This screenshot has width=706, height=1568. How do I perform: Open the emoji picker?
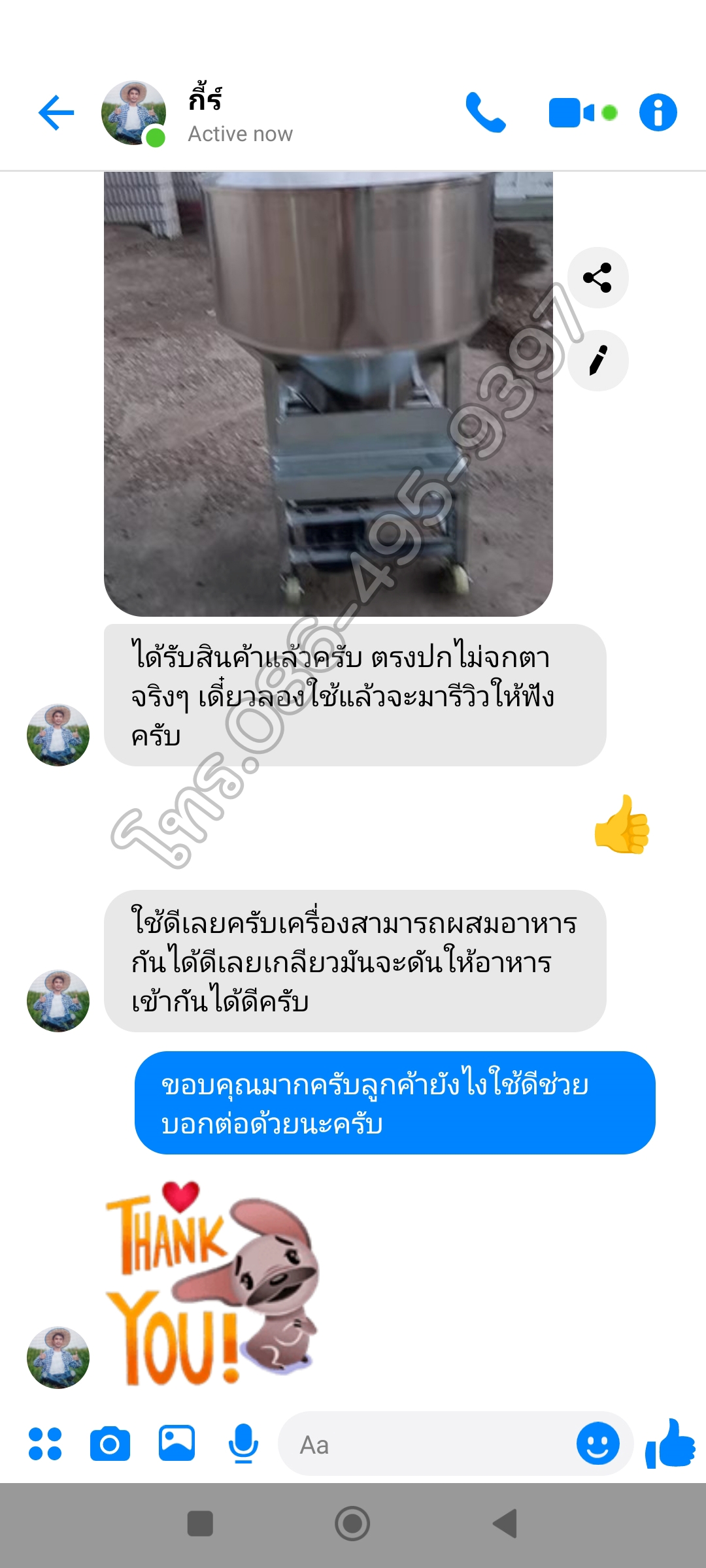(x=597, y=1443)
